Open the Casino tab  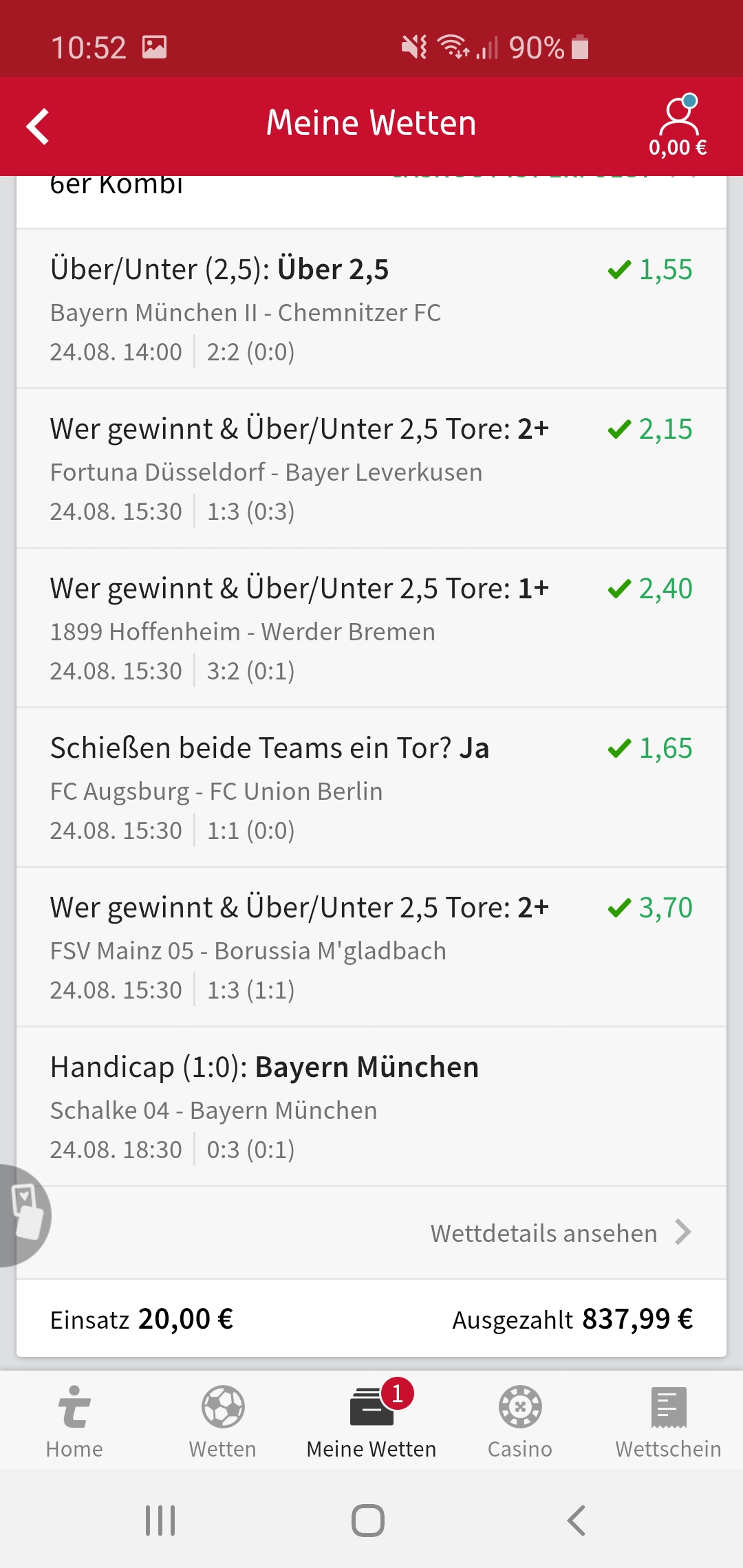(520, 1421)
